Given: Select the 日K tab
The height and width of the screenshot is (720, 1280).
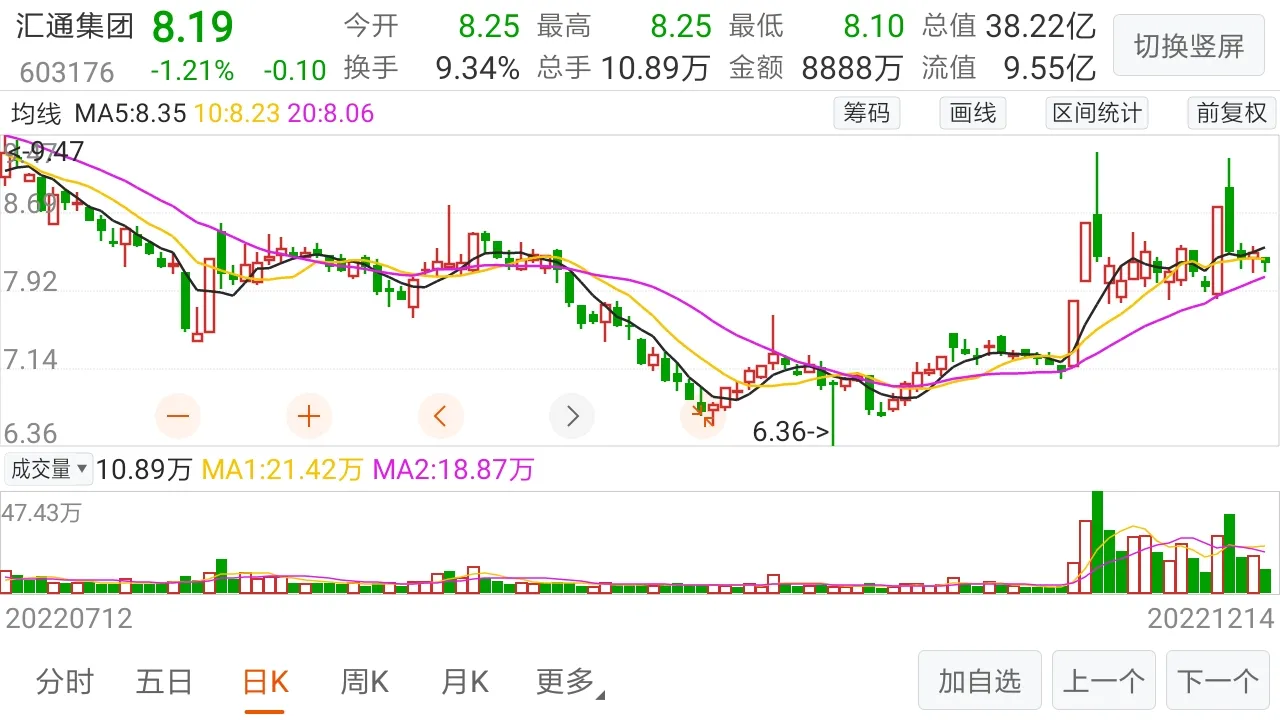Looking at the screenshot, I should (x=265, y=682).
